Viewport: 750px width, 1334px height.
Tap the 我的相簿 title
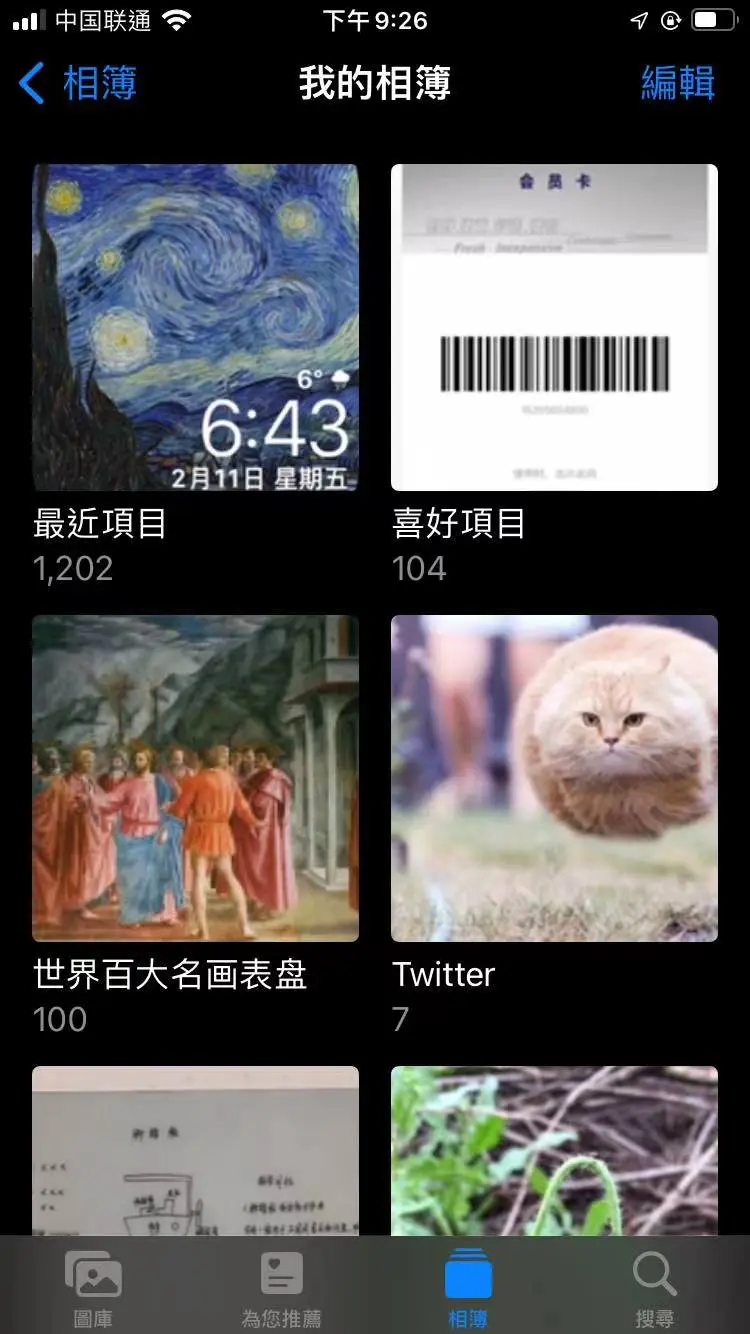(374, 84)
